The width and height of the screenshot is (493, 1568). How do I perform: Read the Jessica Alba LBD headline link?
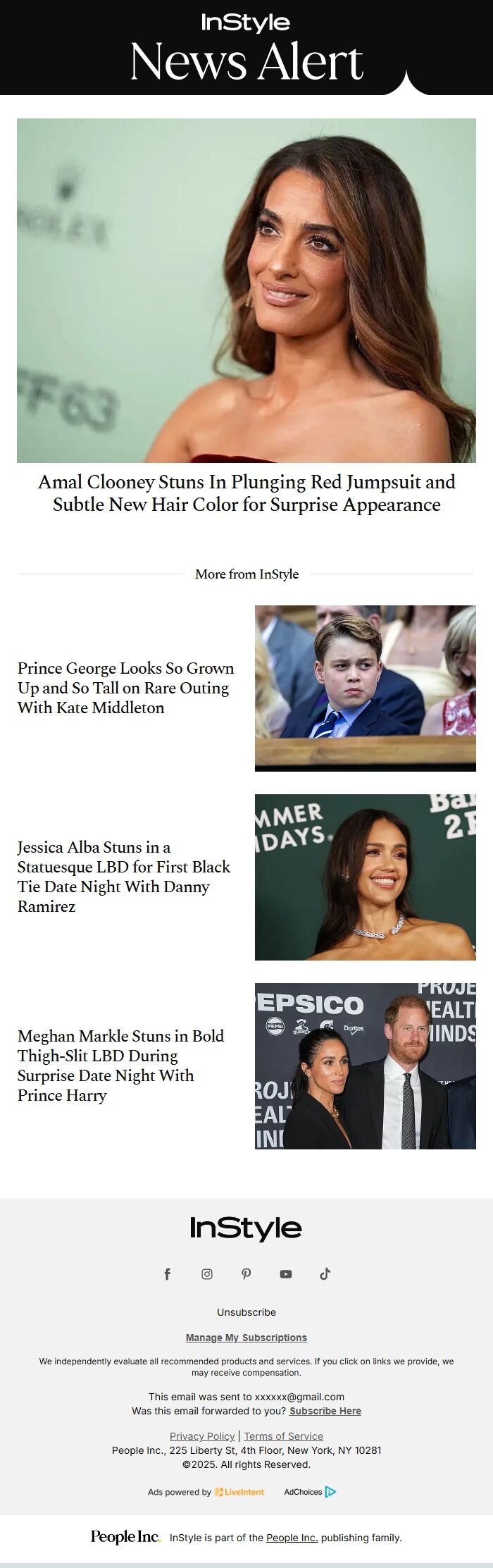124,876
